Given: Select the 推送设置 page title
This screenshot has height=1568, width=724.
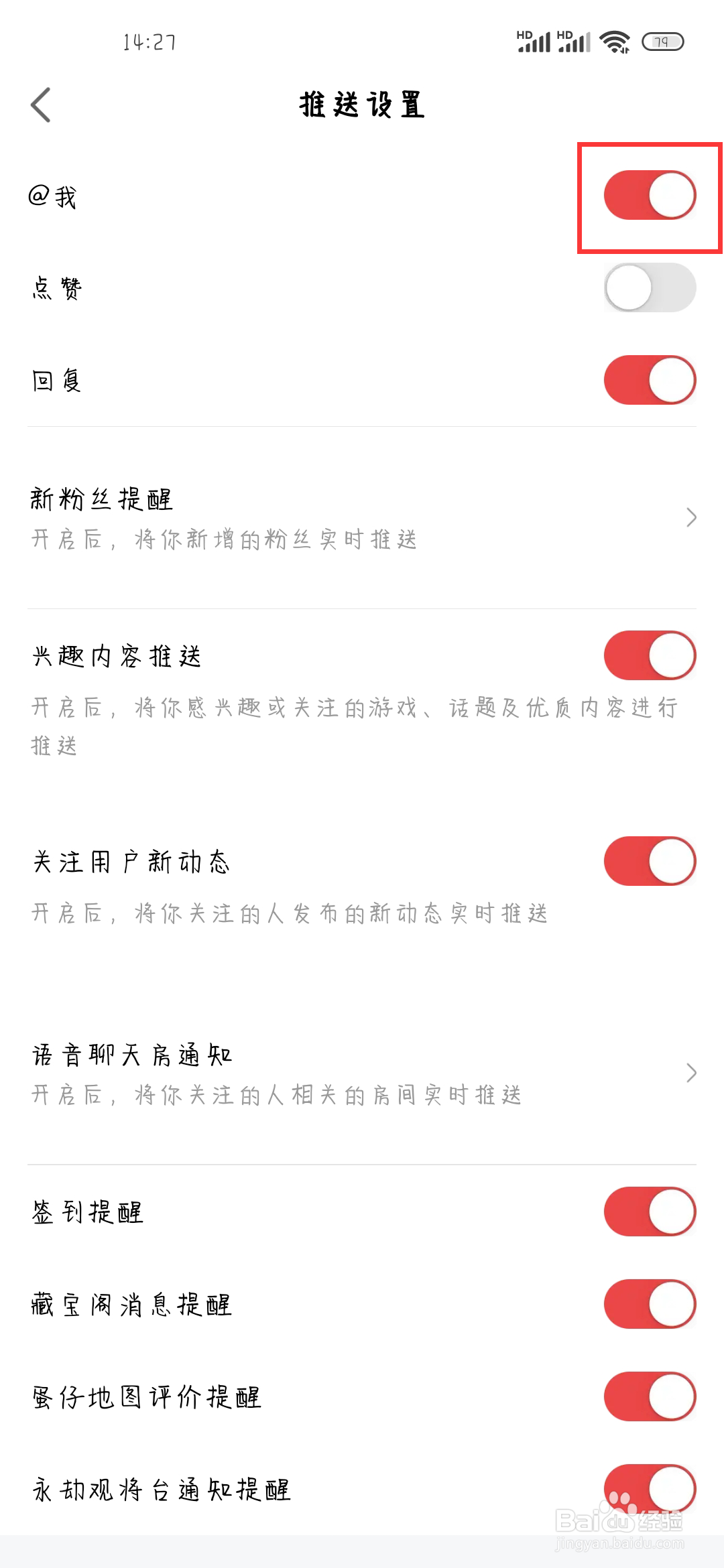Looking at the screenshot, I should pos(362,105).
